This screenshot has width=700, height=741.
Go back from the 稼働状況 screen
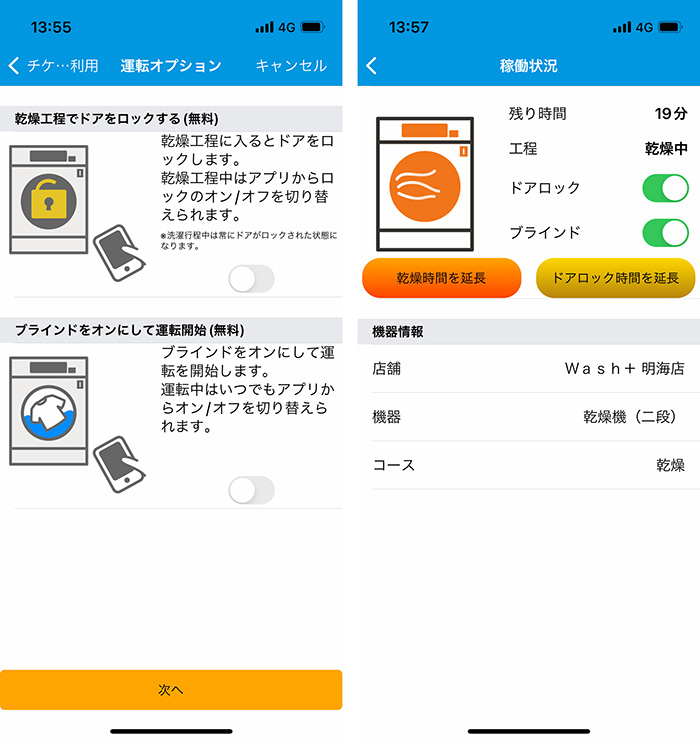pos(372,66)
